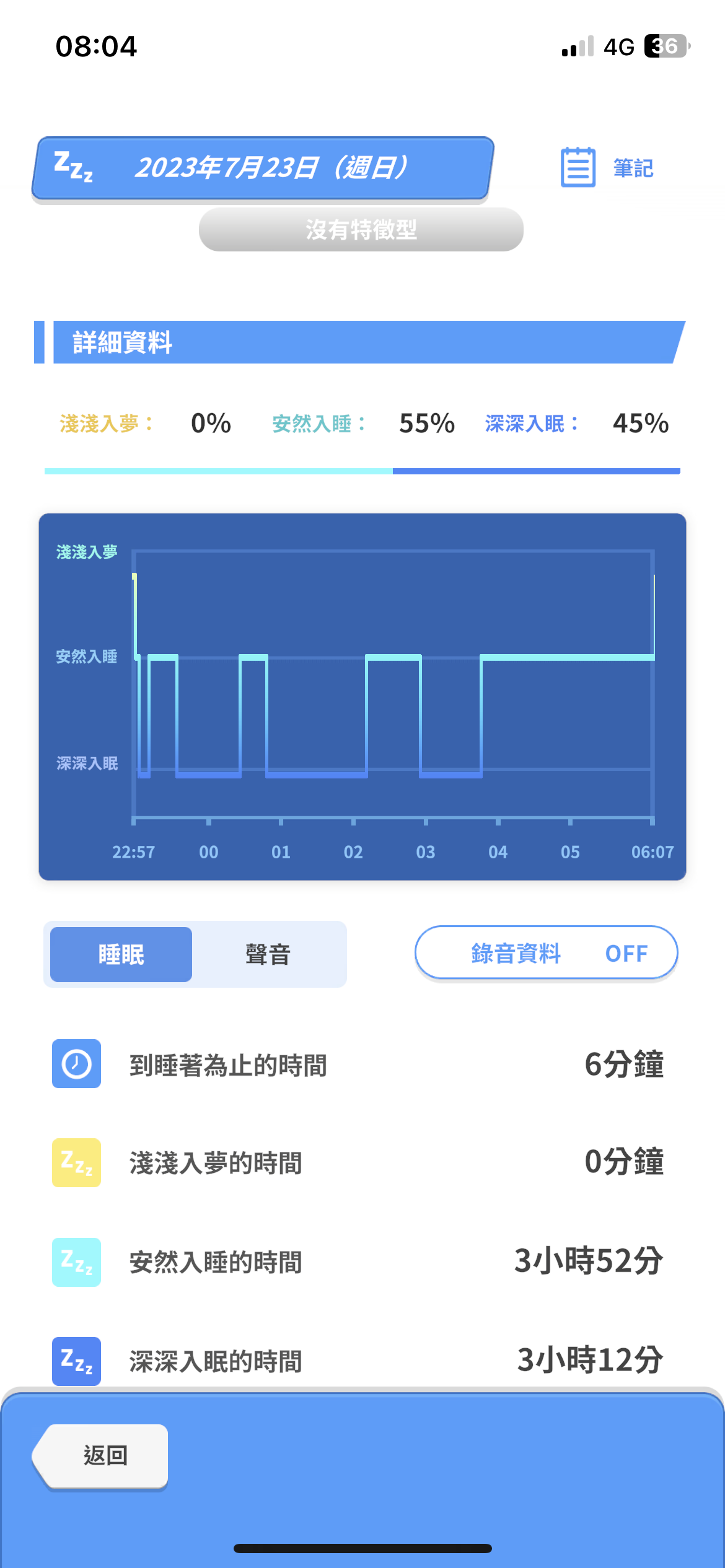Tap the 返回 back button
725x1568 pixels.
click(101, 1456)
